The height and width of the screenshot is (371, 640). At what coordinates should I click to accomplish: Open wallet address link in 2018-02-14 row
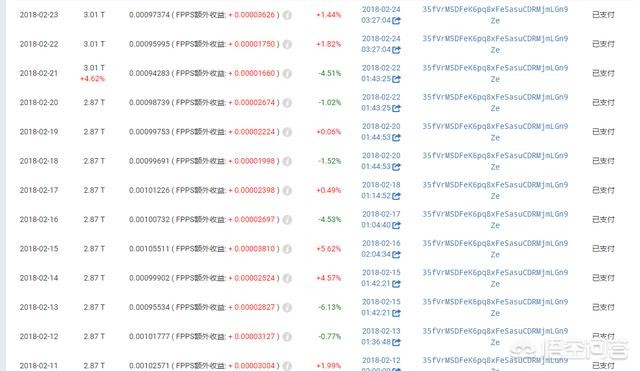coord(495,278)
